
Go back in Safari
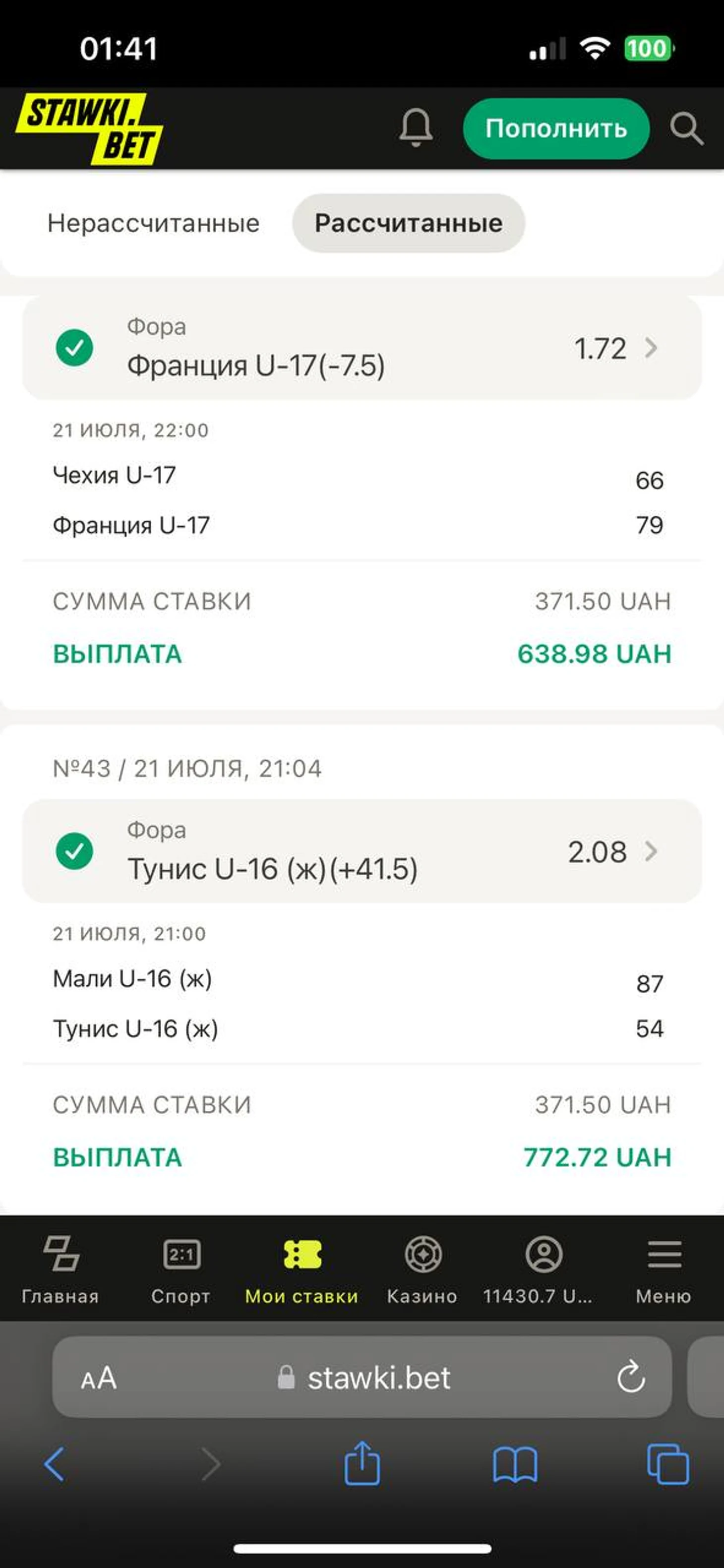(x=55, y=1464)
